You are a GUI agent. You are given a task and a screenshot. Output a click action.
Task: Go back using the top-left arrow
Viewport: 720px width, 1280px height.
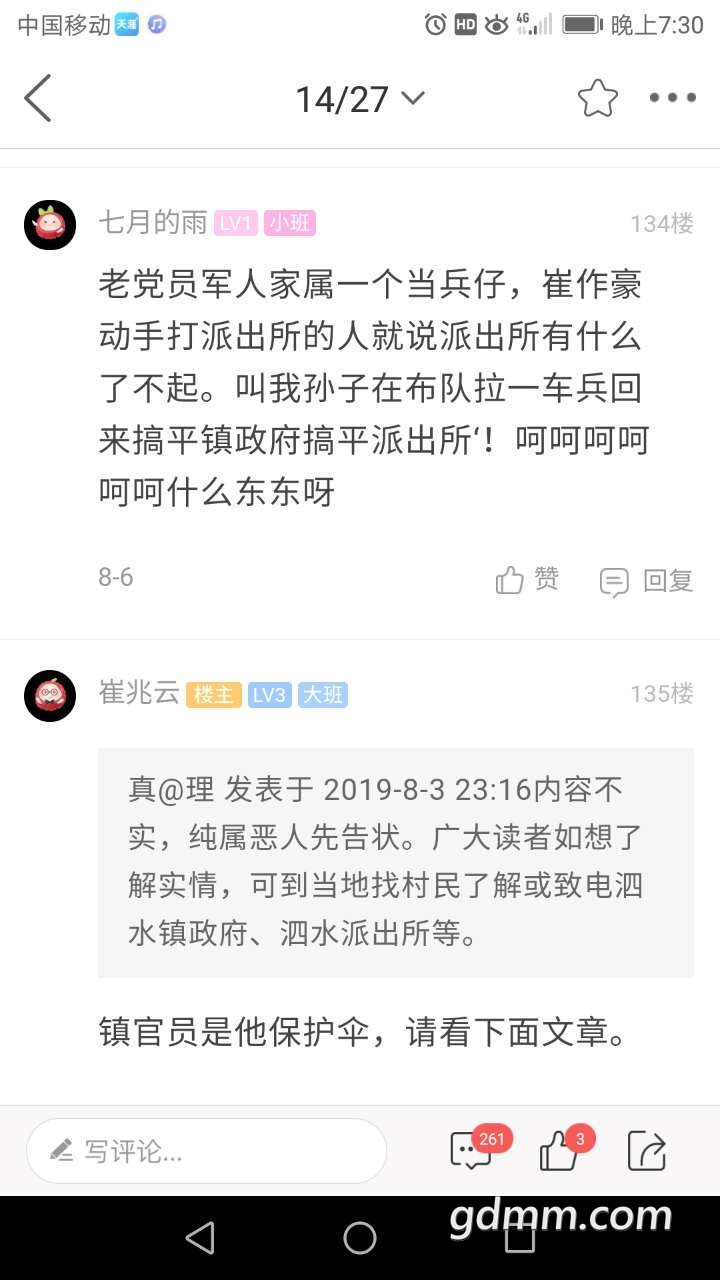point(38,98)
